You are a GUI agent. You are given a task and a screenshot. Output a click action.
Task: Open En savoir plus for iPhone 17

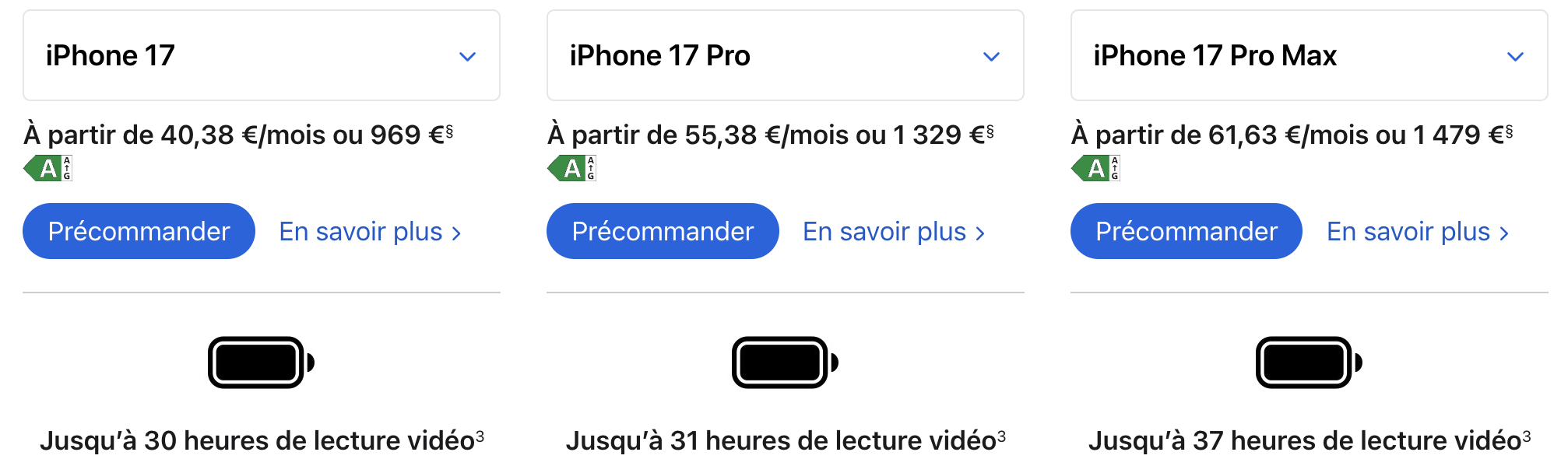(370, 232)
